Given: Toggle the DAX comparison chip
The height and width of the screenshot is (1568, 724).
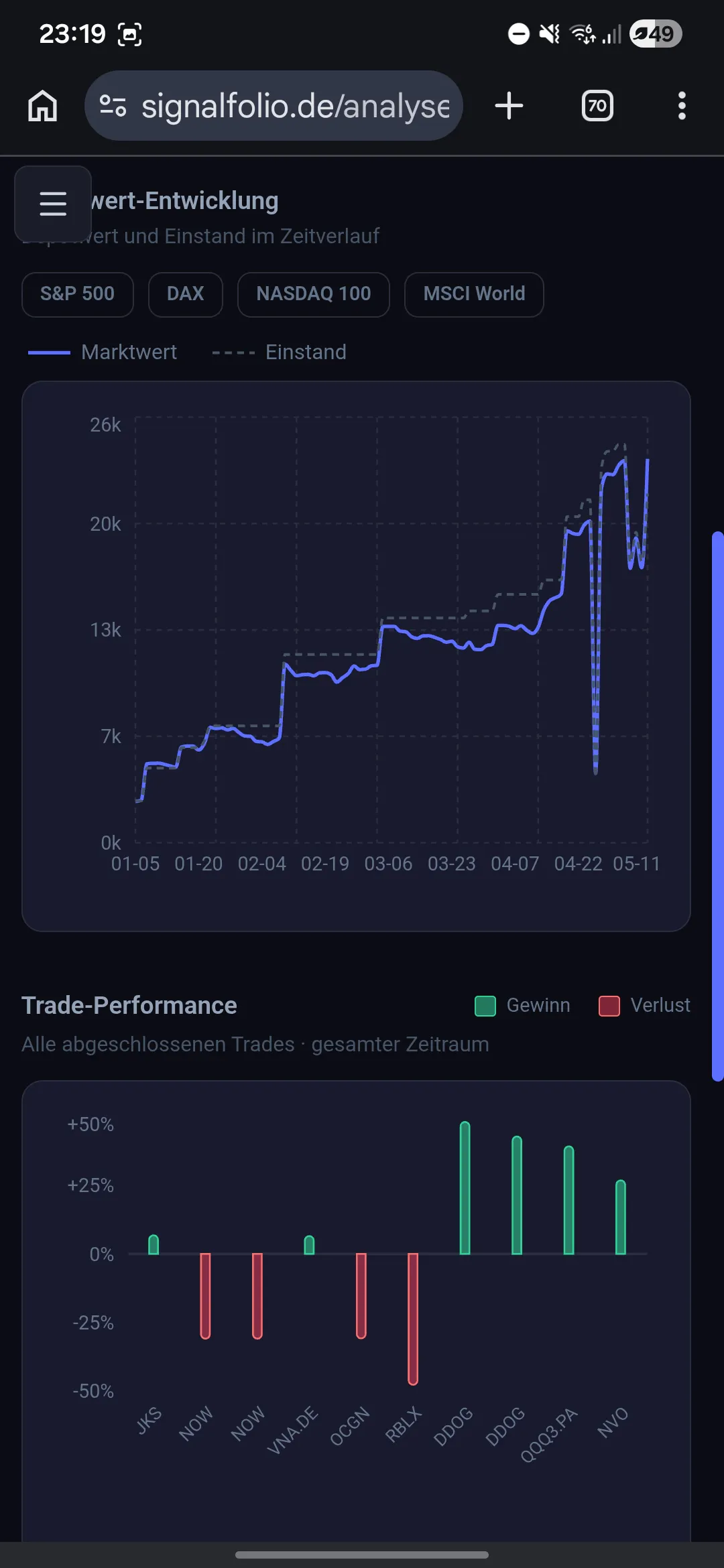Looking at the screenshot, I should (x=186, y=294).
